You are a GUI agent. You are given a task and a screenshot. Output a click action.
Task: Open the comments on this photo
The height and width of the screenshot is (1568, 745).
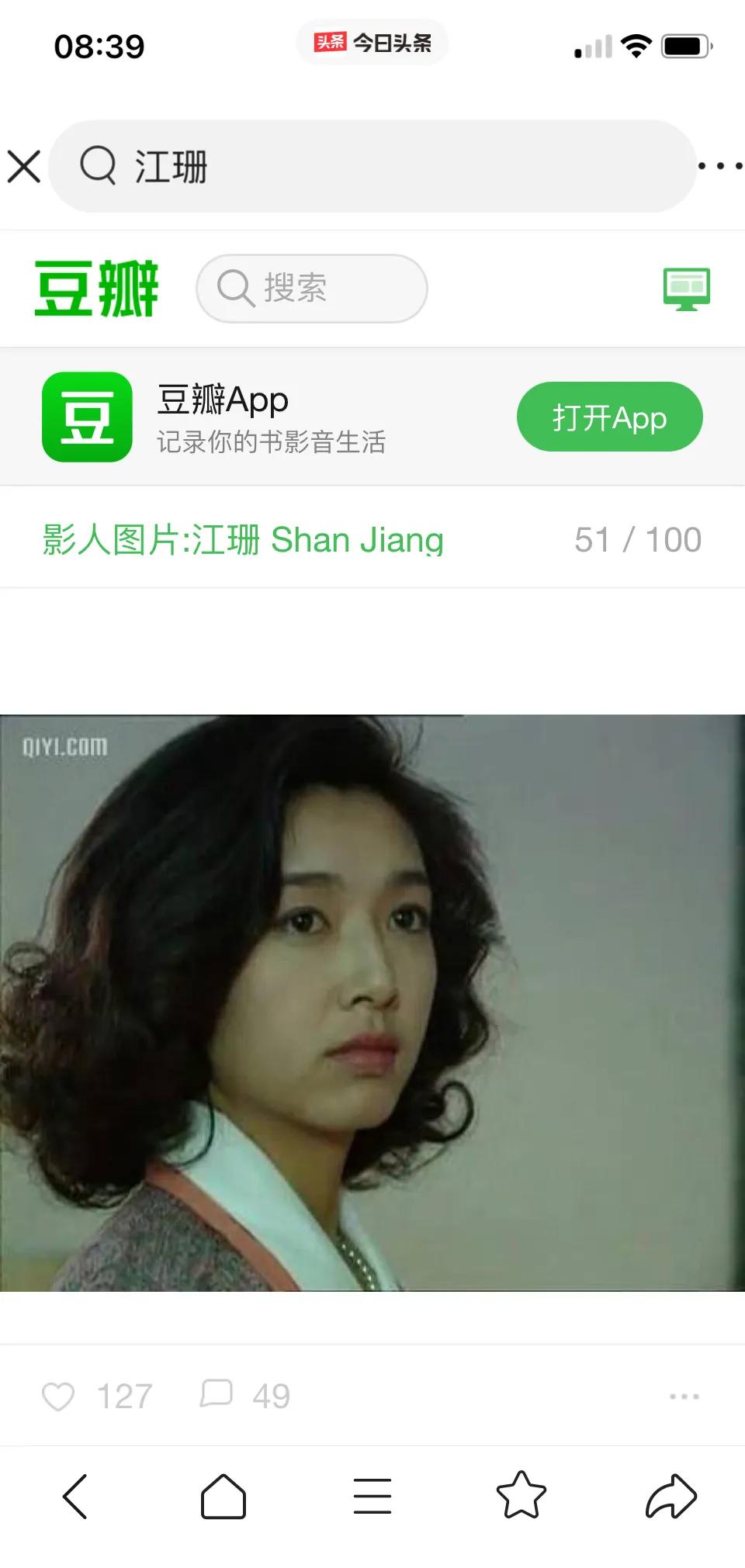click(217, 1394)
